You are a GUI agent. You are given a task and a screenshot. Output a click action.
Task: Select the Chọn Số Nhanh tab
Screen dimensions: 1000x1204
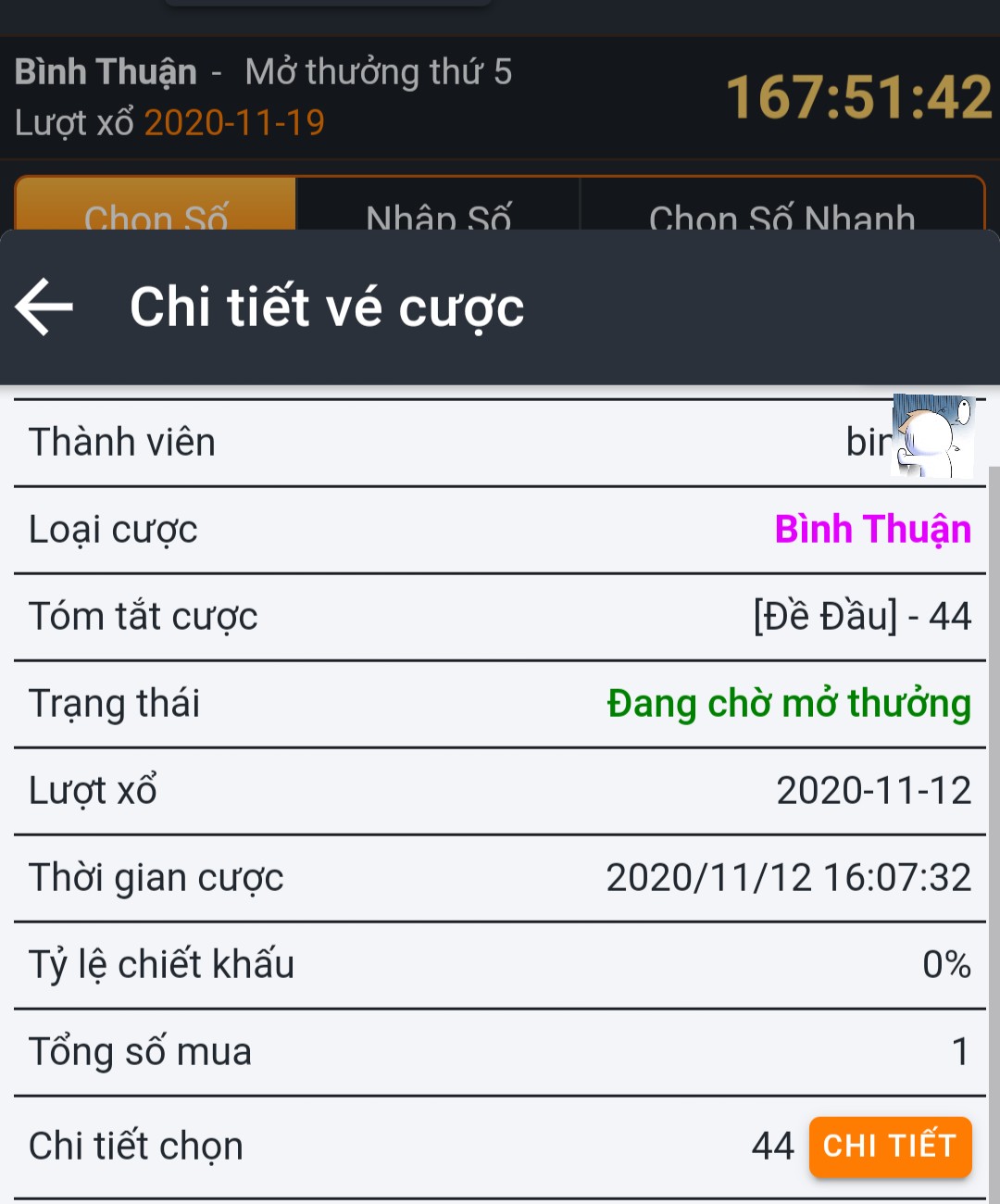(781, 206)
